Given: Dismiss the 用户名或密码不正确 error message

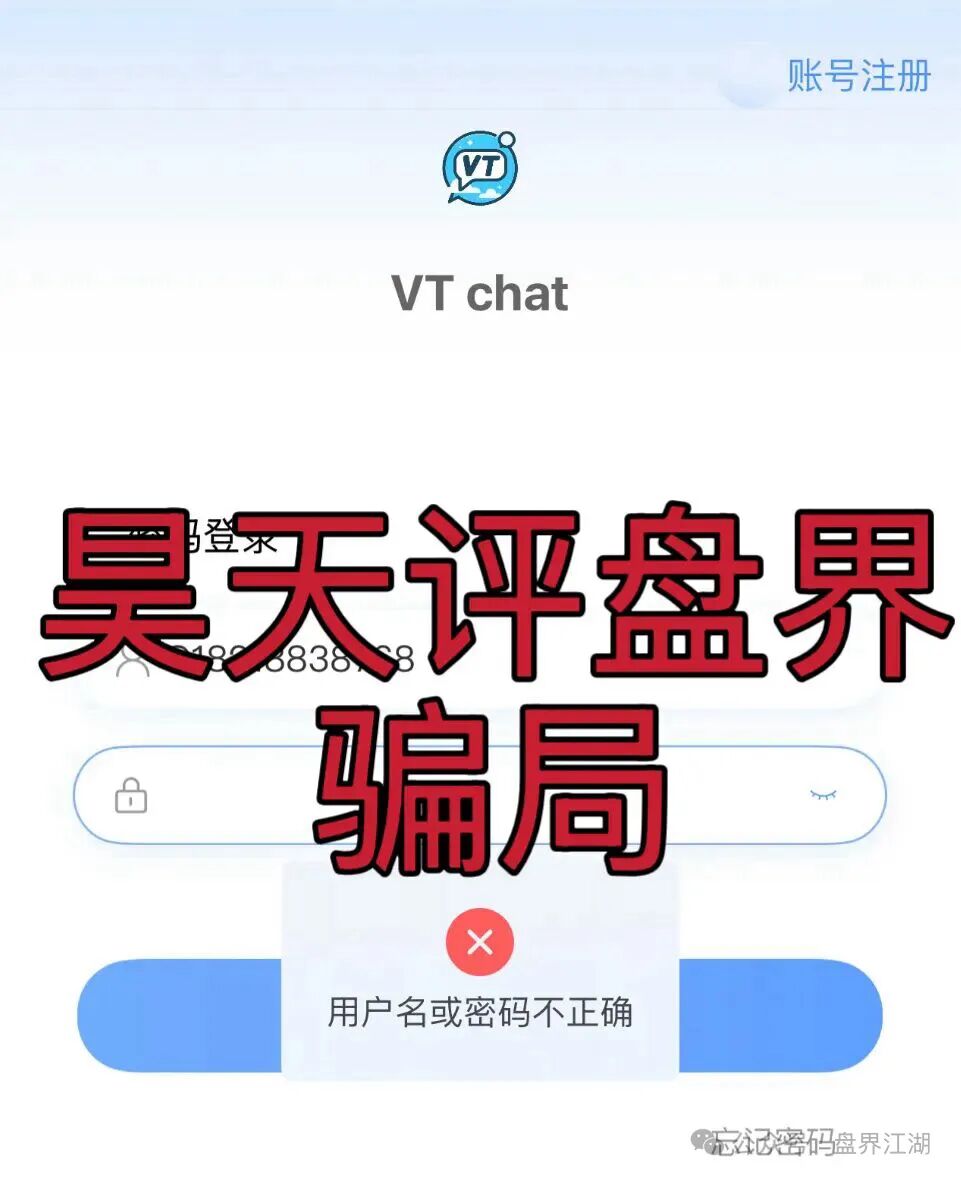Looking at the screenshot, I should click(x=481, y=1011).
